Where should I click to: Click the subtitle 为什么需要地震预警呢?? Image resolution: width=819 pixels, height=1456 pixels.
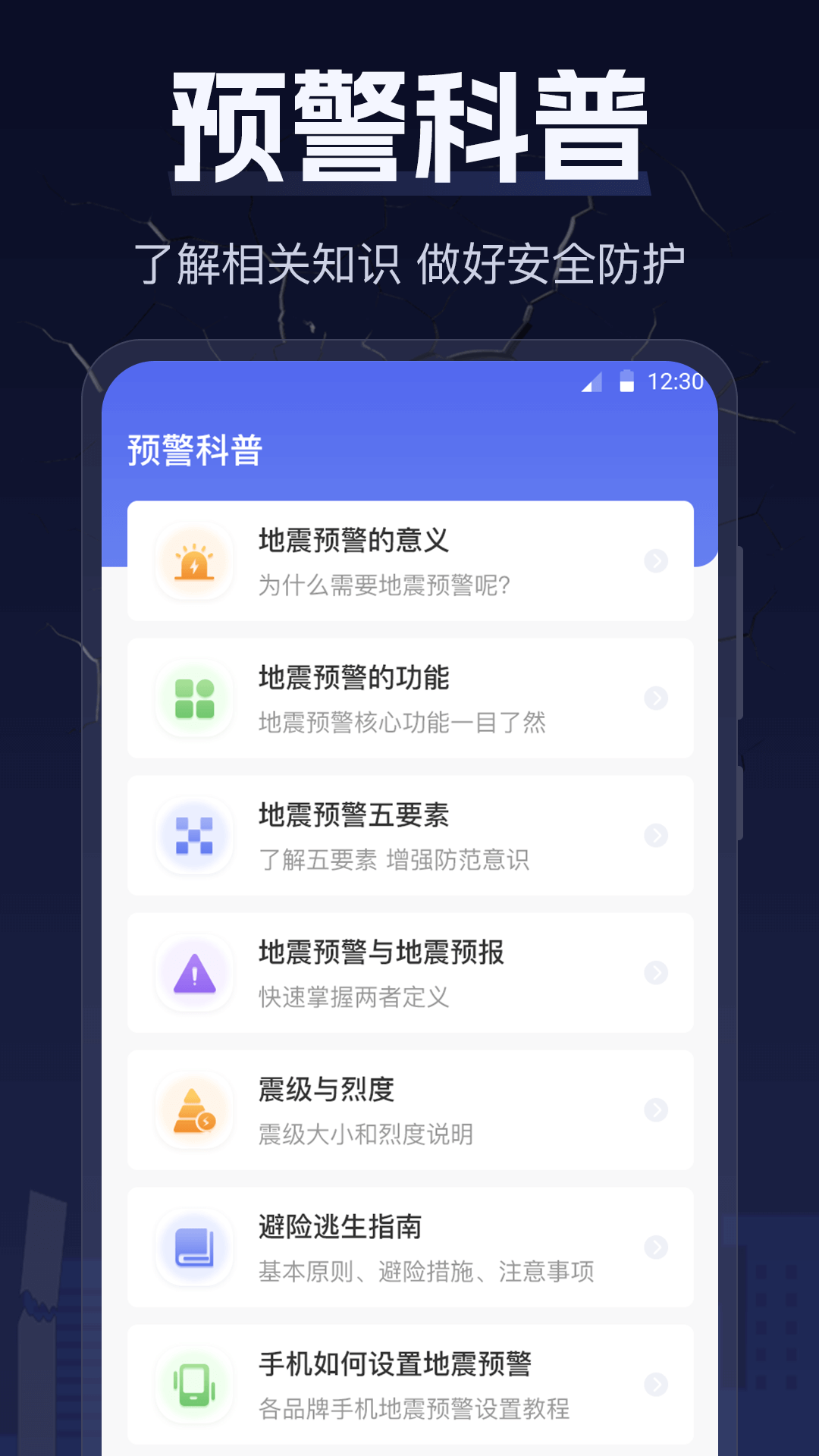click(x=385, y=585)
